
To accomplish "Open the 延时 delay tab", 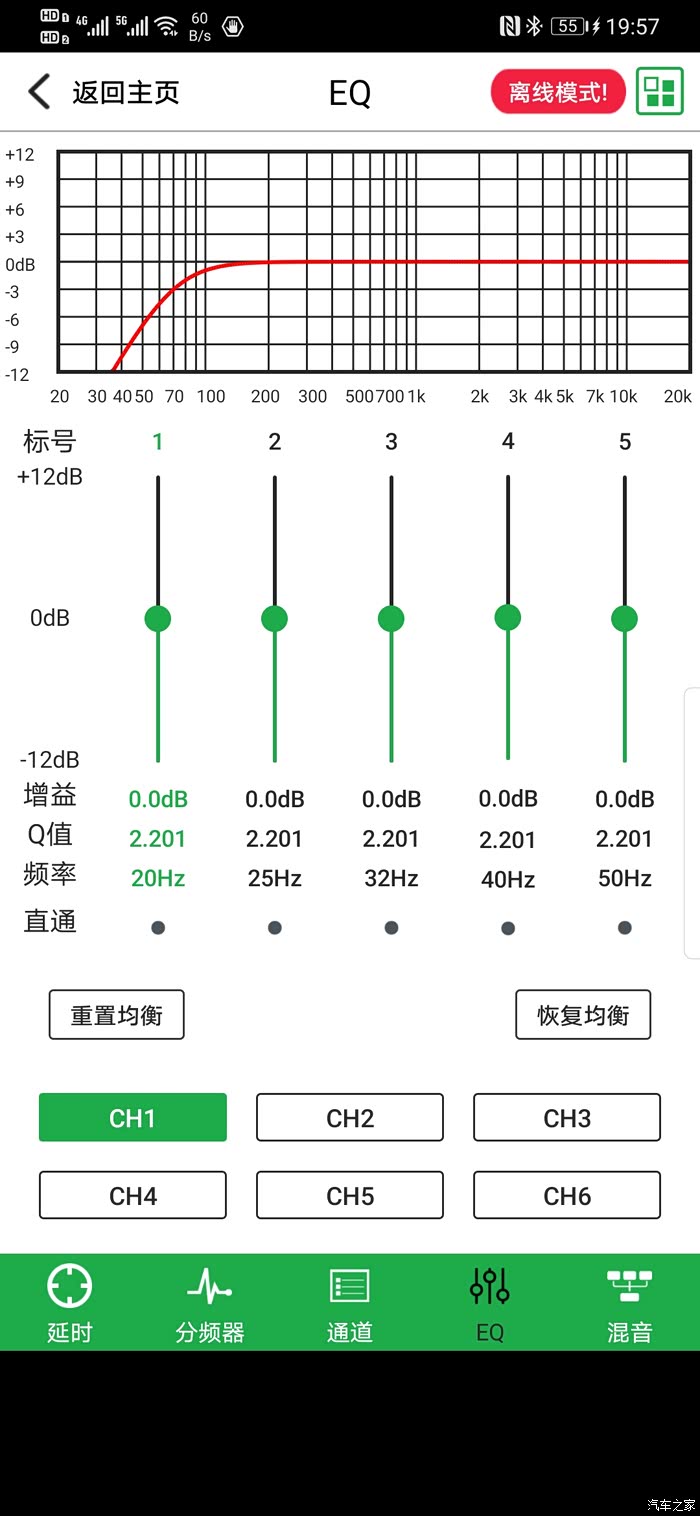I will point(70,1302).
